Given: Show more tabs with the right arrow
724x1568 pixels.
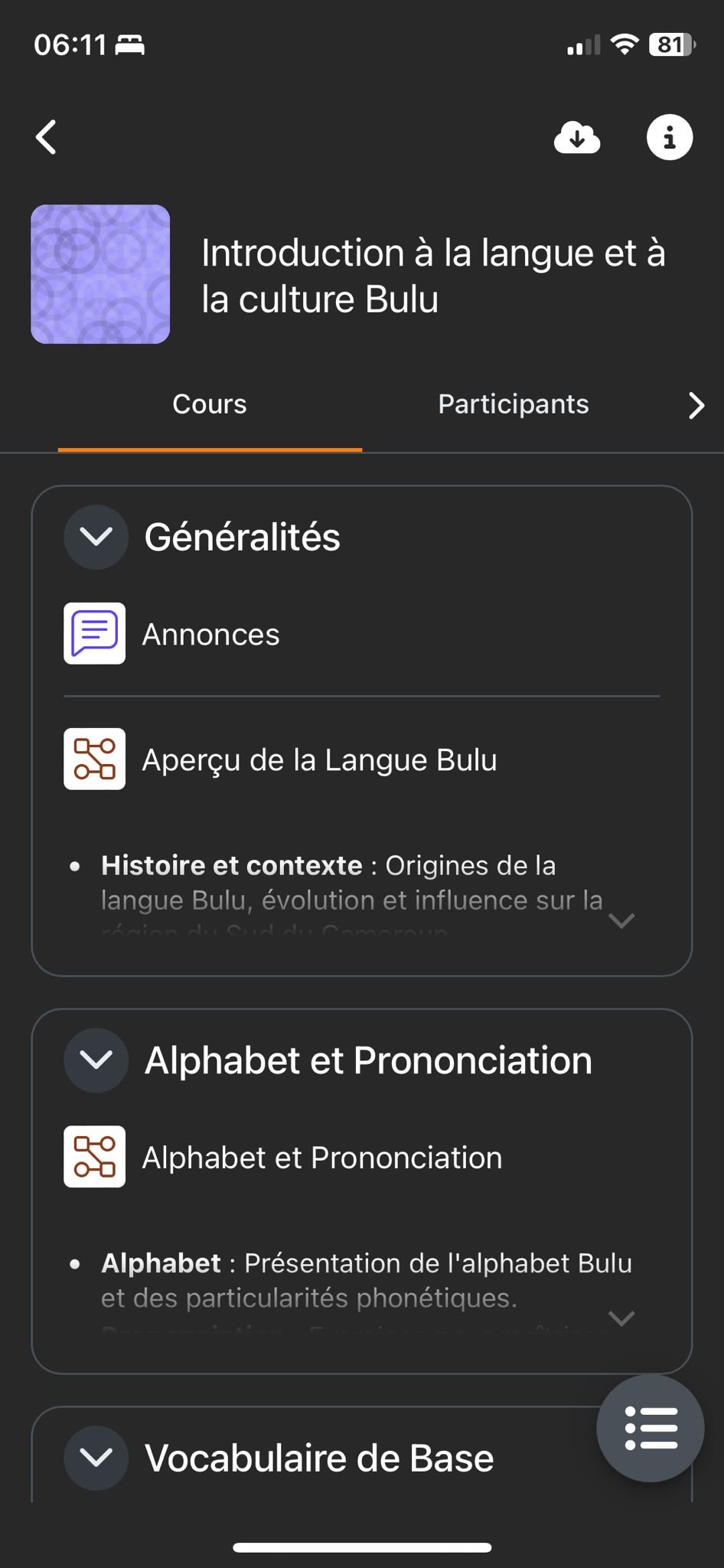Looking at the screenshot, I should coord(695,405).
